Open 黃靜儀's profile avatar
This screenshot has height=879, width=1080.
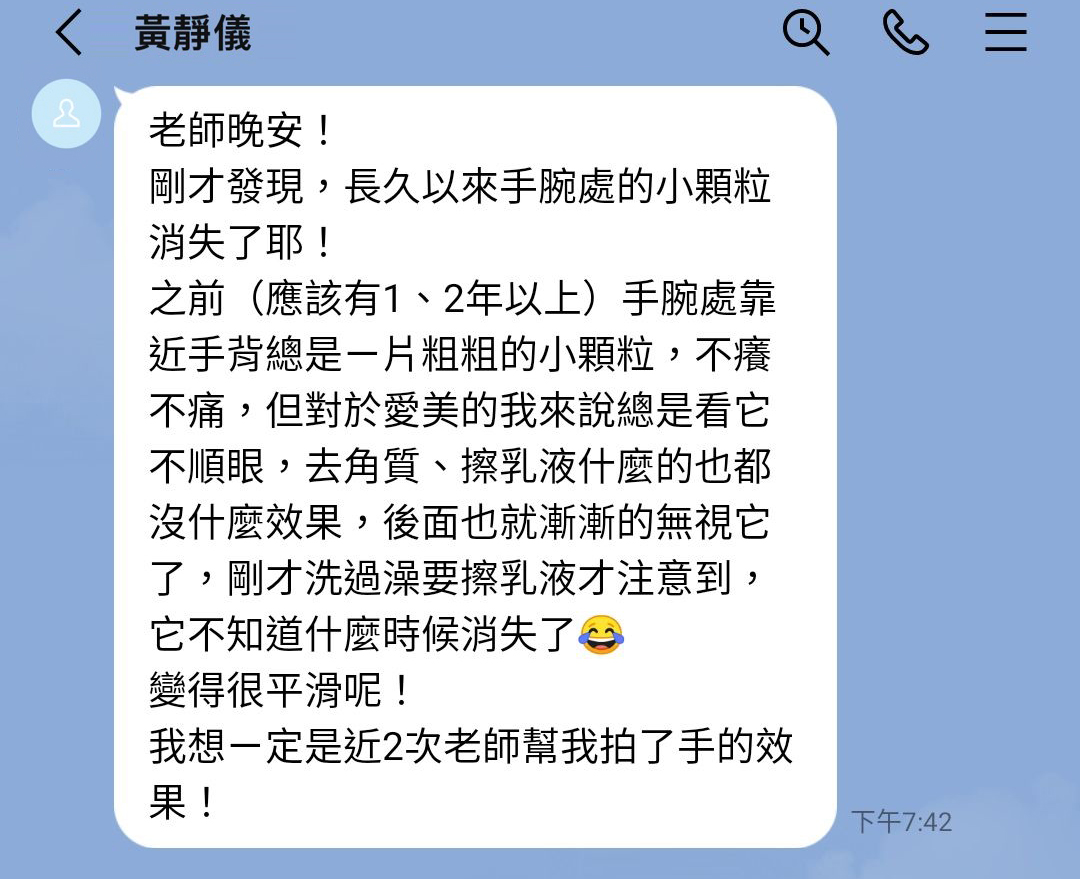67,114
